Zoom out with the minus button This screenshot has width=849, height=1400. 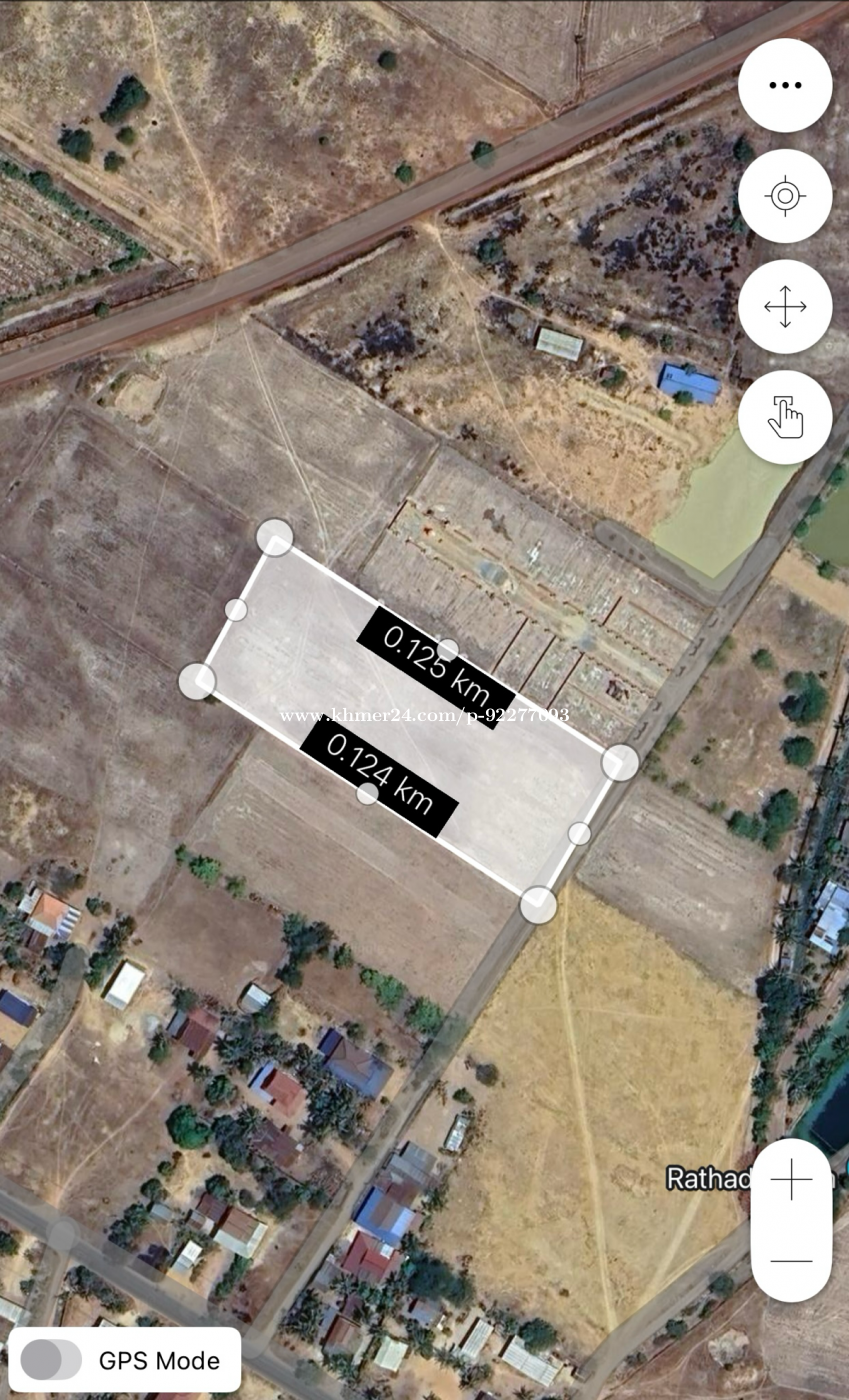coord(791,1261)
